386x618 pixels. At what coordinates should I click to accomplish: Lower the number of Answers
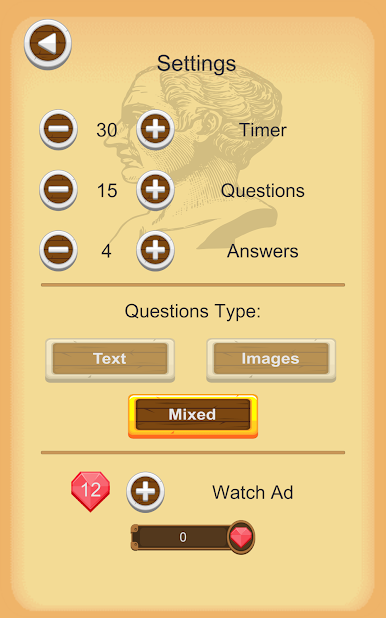pos(58,251)
